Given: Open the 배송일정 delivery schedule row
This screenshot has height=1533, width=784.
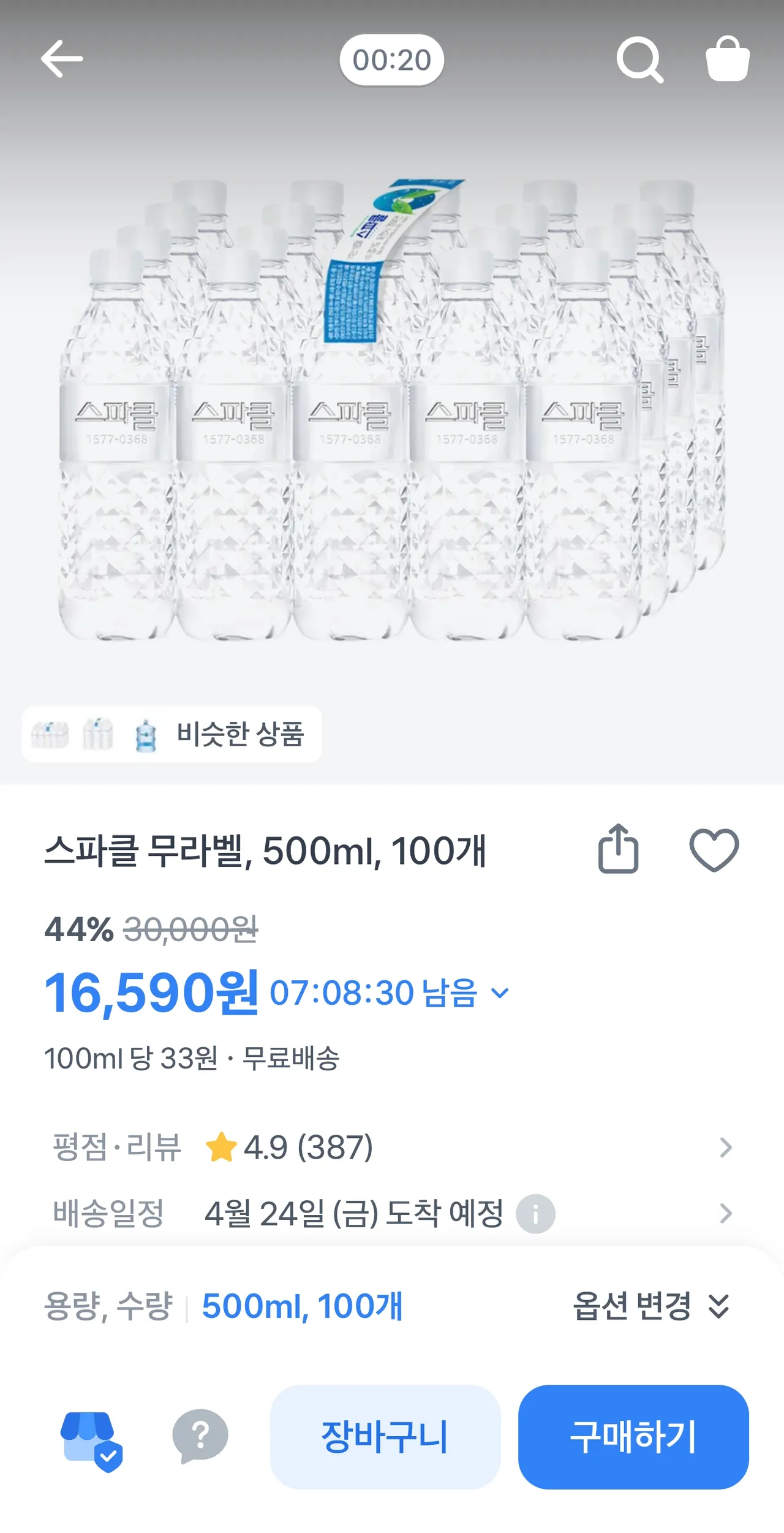Looking at the screenshot, I should 392,1213.
